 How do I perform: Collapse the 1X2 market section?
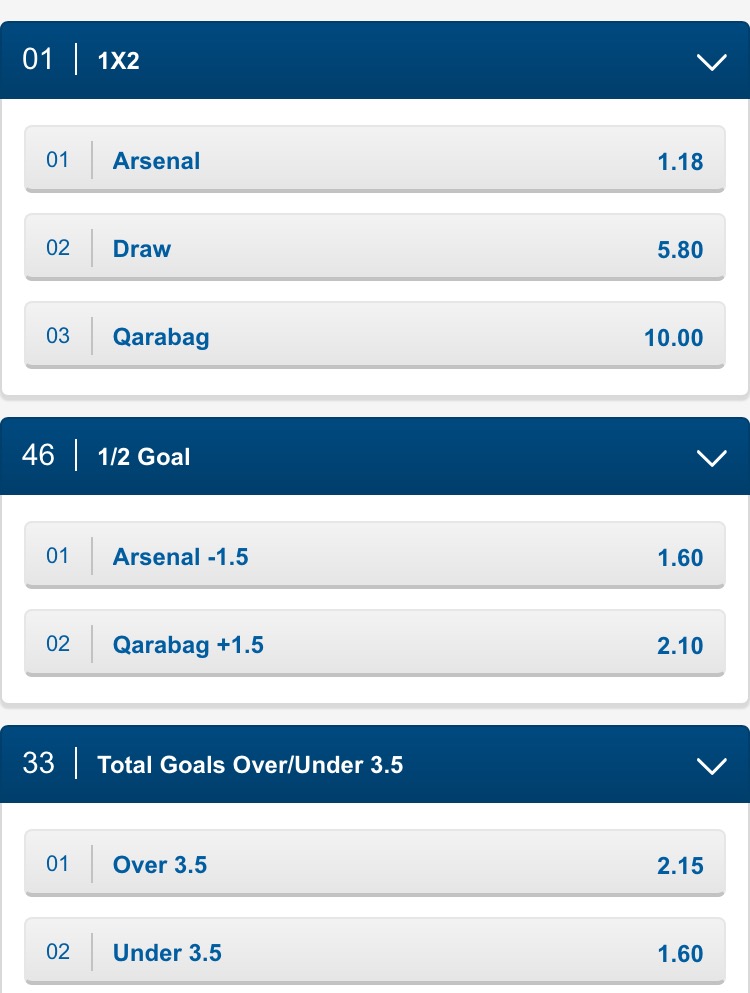point(711,61)
